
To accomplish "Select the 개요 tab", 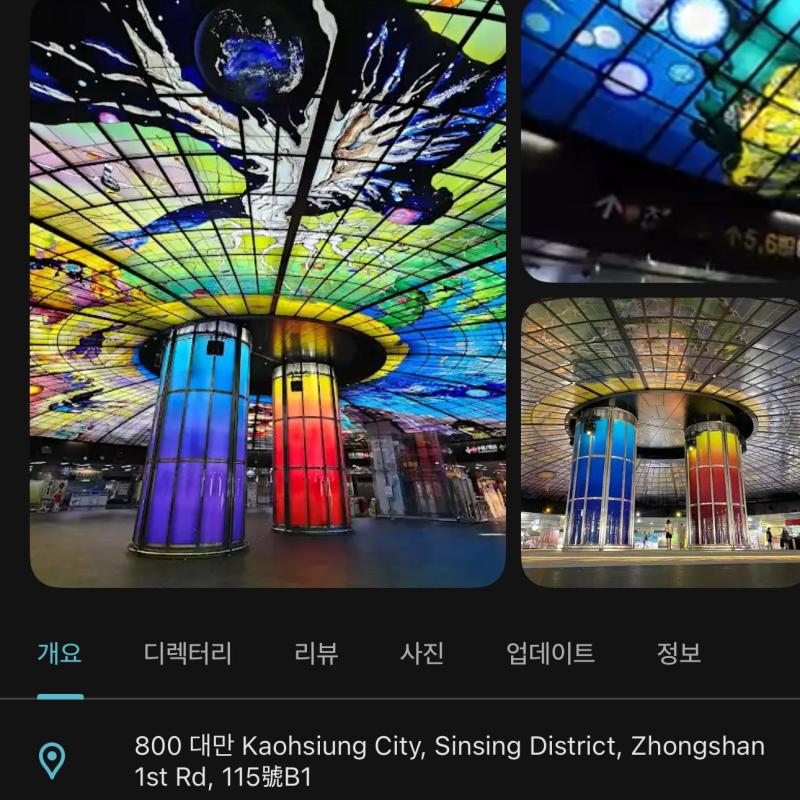I will point(60,654).
